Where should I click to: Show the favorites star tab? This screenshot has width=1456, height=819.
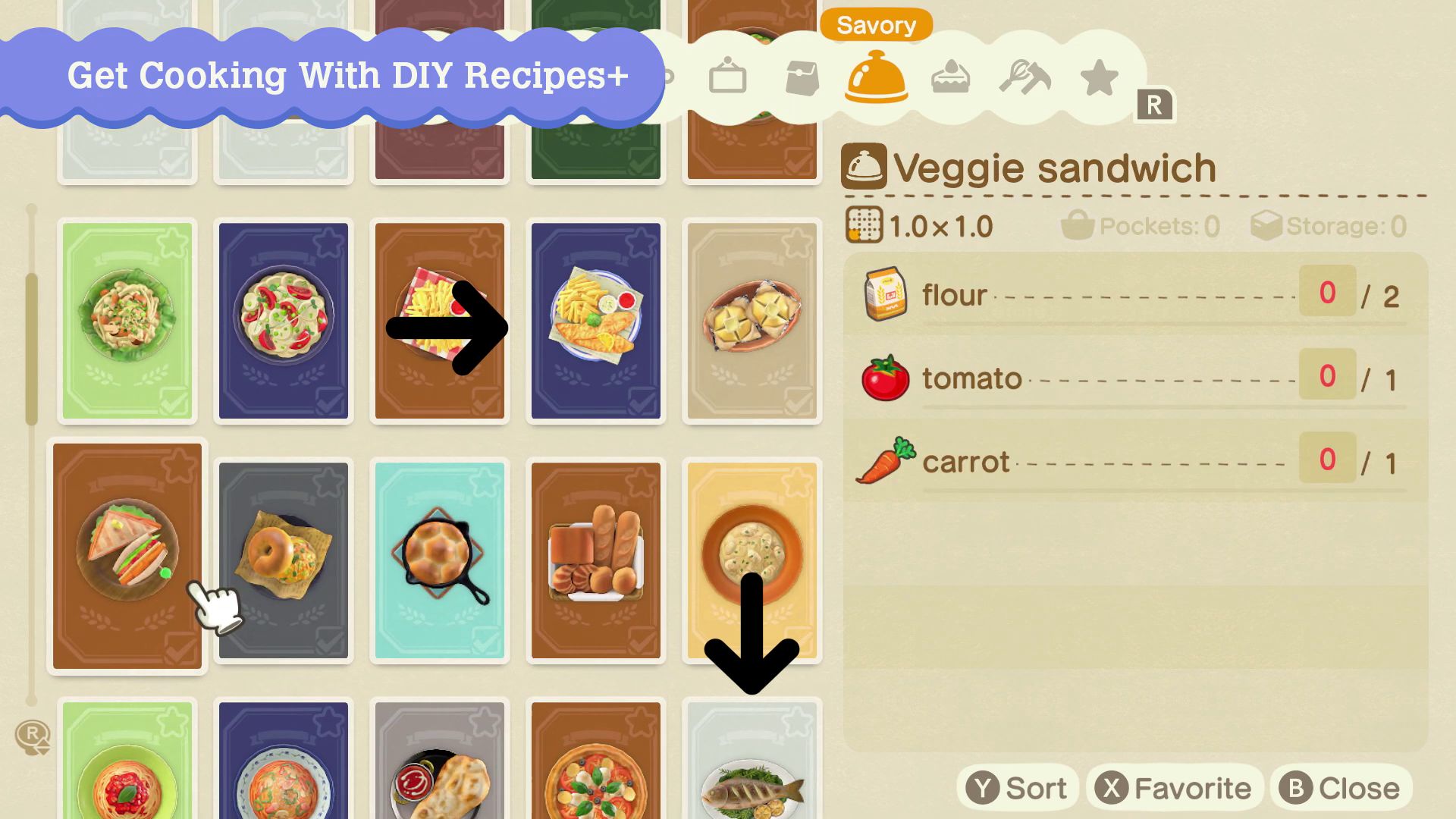[1099, 78]
